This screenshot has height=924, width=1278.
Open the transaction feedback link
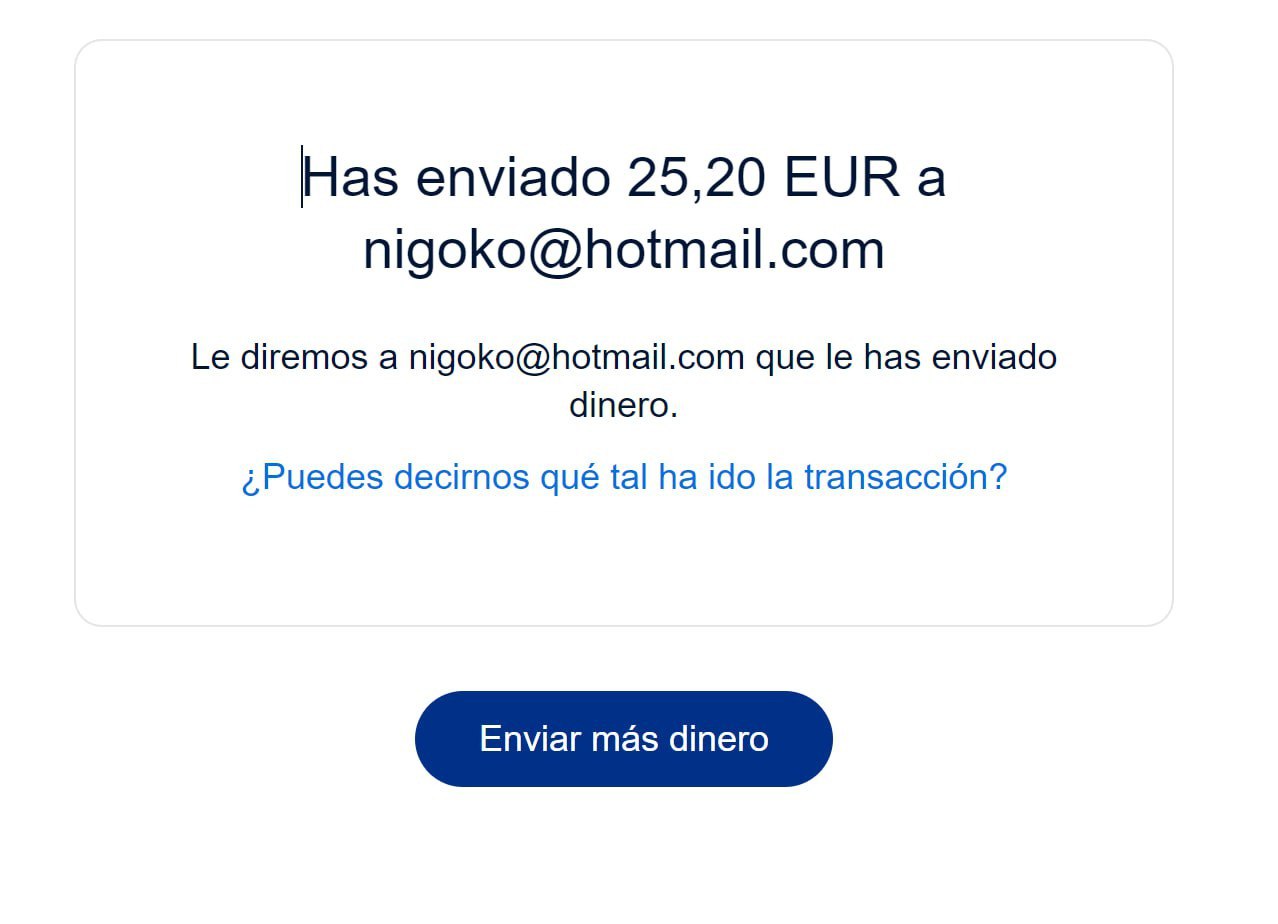pos(624,477)
